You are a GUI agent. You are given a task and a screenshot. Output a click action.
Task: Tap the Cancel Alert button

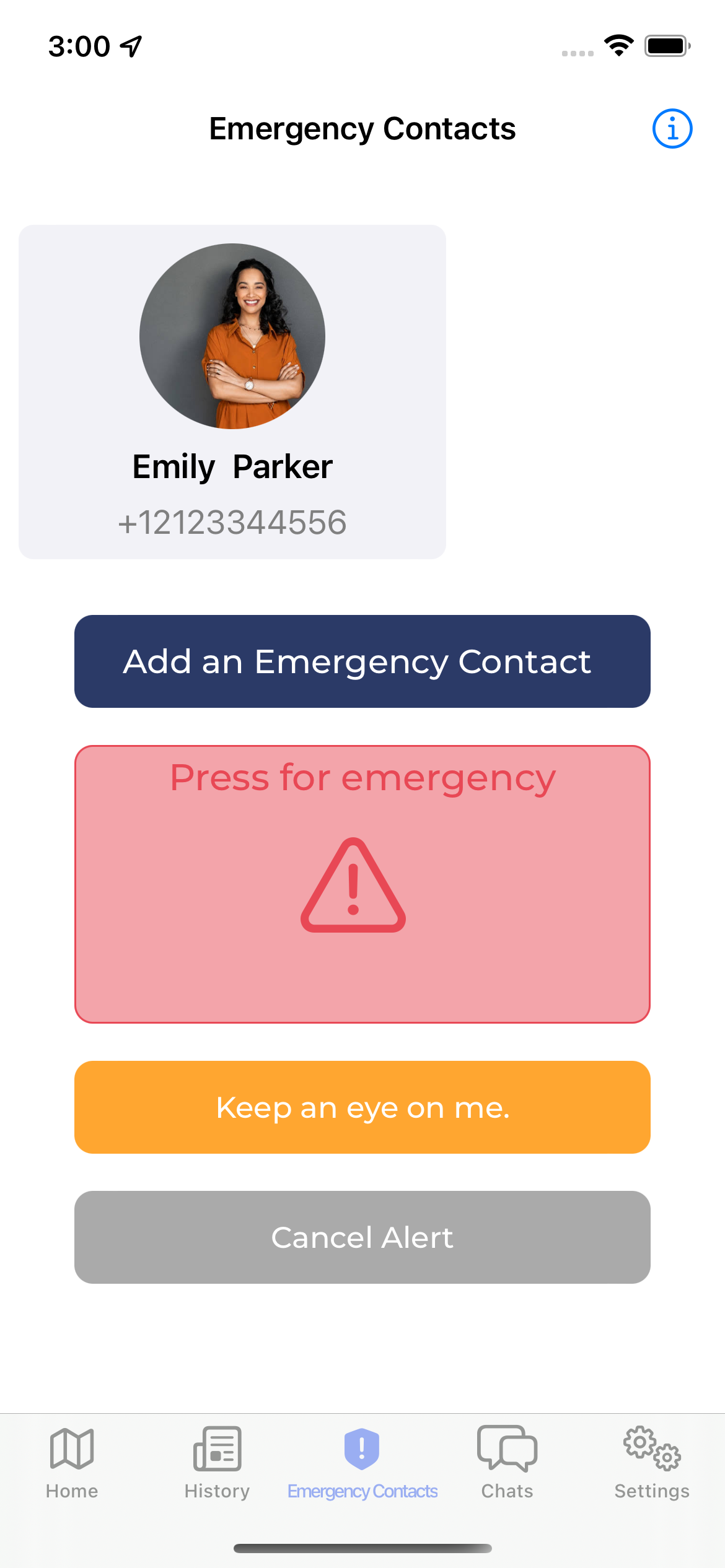(x=362, y=1237)
